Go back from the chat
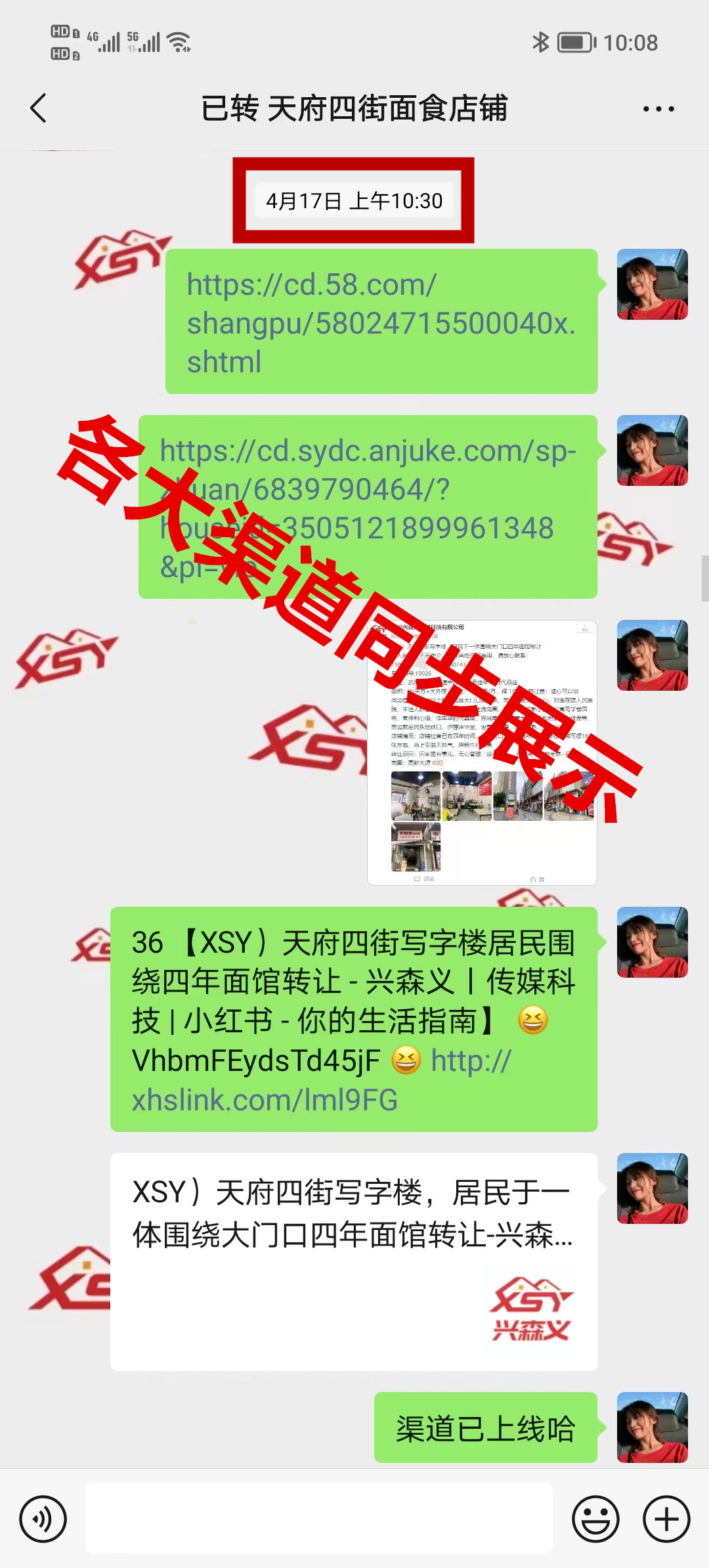 (39, 108)
